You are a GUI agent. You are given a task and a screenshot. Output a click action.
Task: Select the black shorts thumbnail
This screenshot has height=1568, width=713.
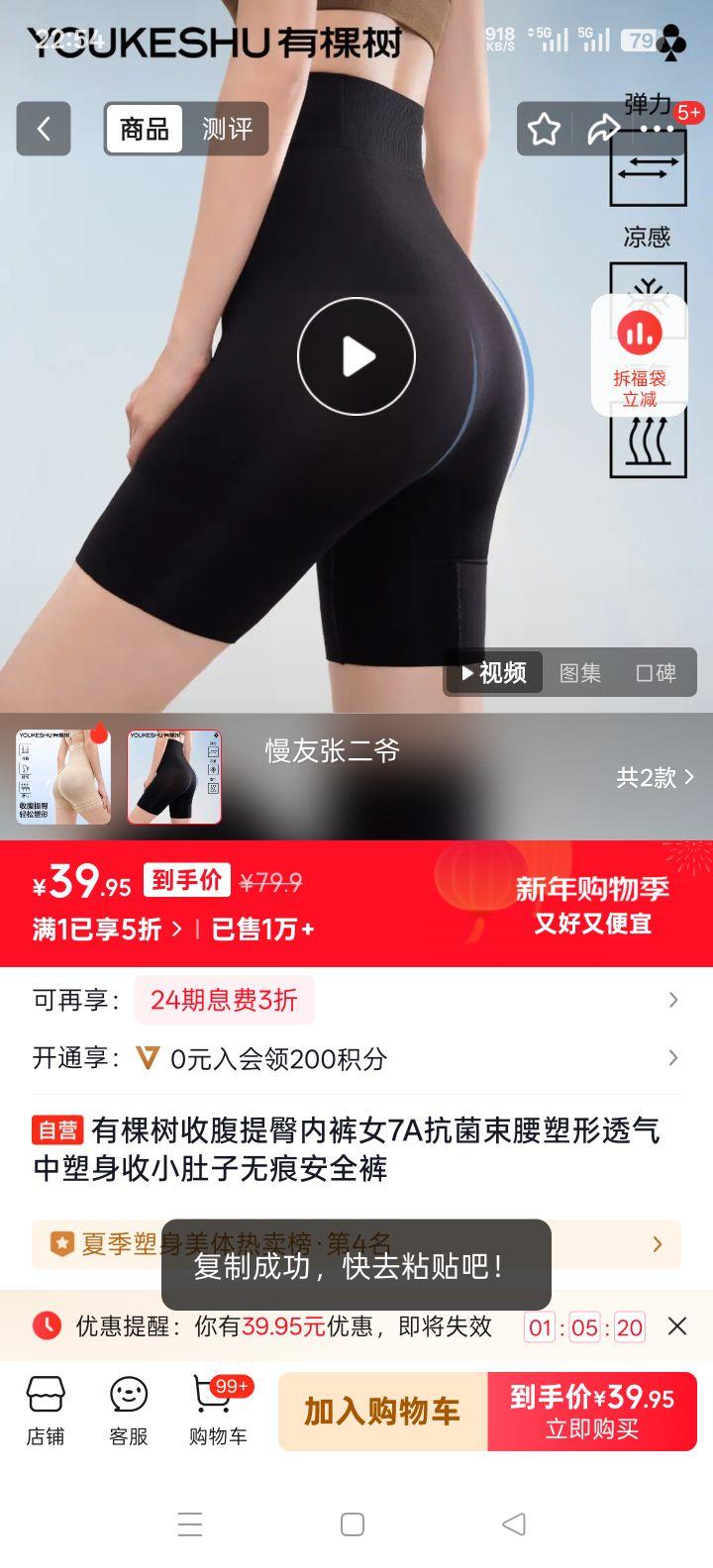click(x=172, y=775)
